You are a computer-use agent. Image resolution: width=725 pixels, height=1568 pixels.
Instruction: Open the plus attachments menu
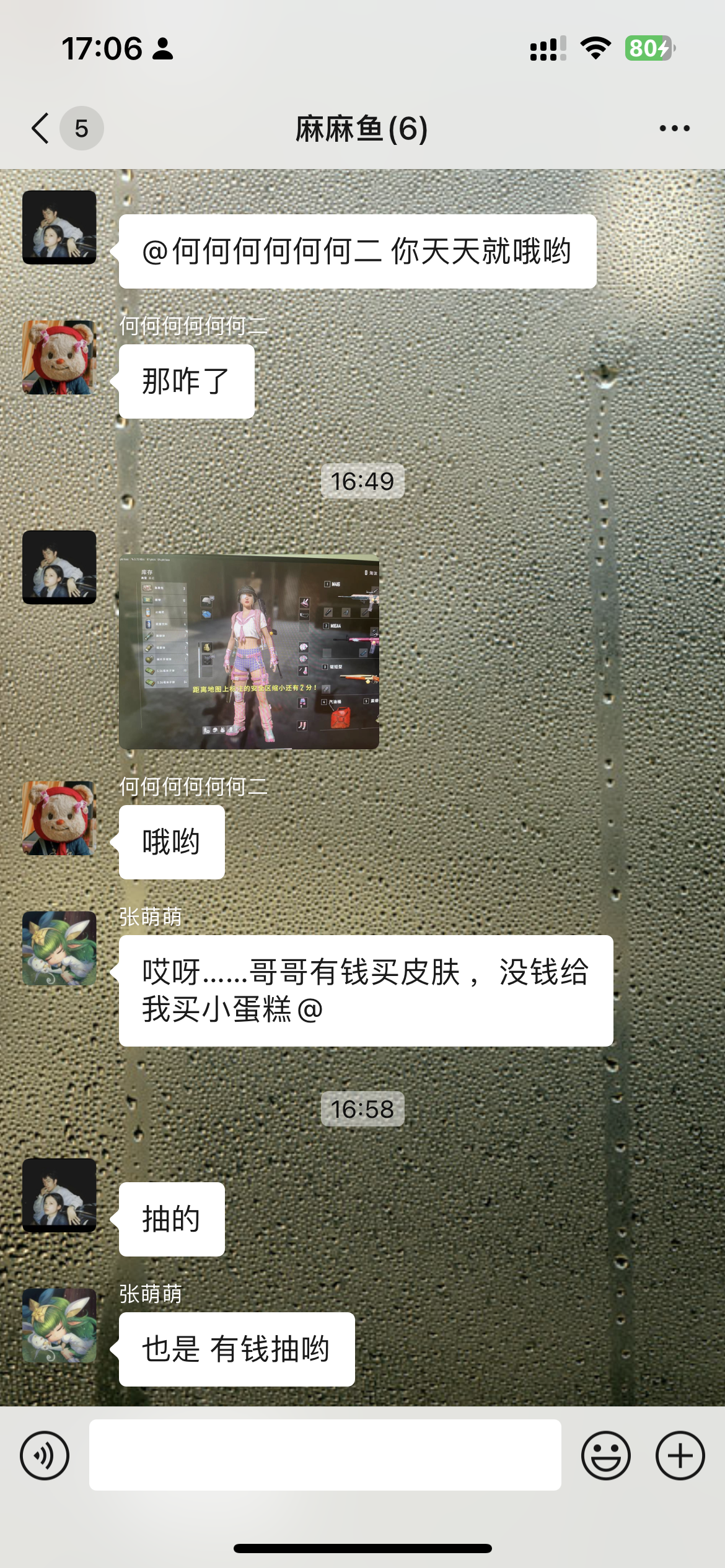tap(680, 1455)
